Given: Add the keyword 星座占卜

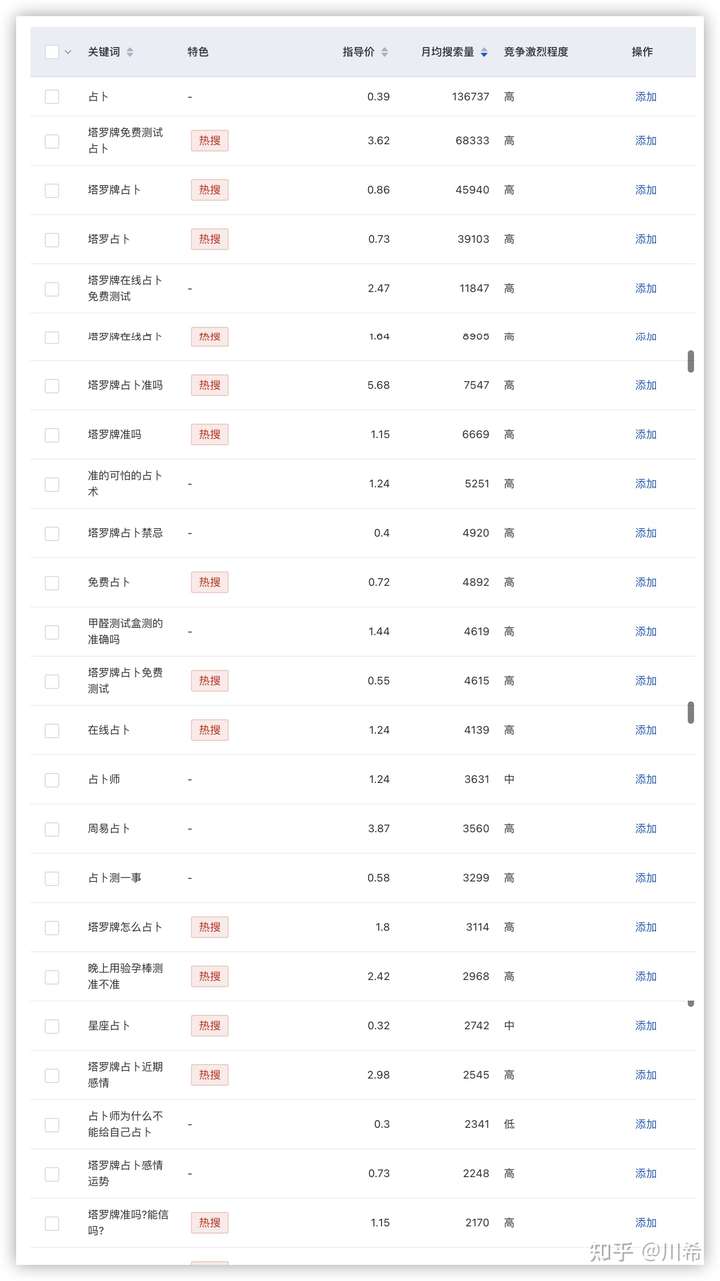Looking at the screenshot, I should [x=646, y=1025].
